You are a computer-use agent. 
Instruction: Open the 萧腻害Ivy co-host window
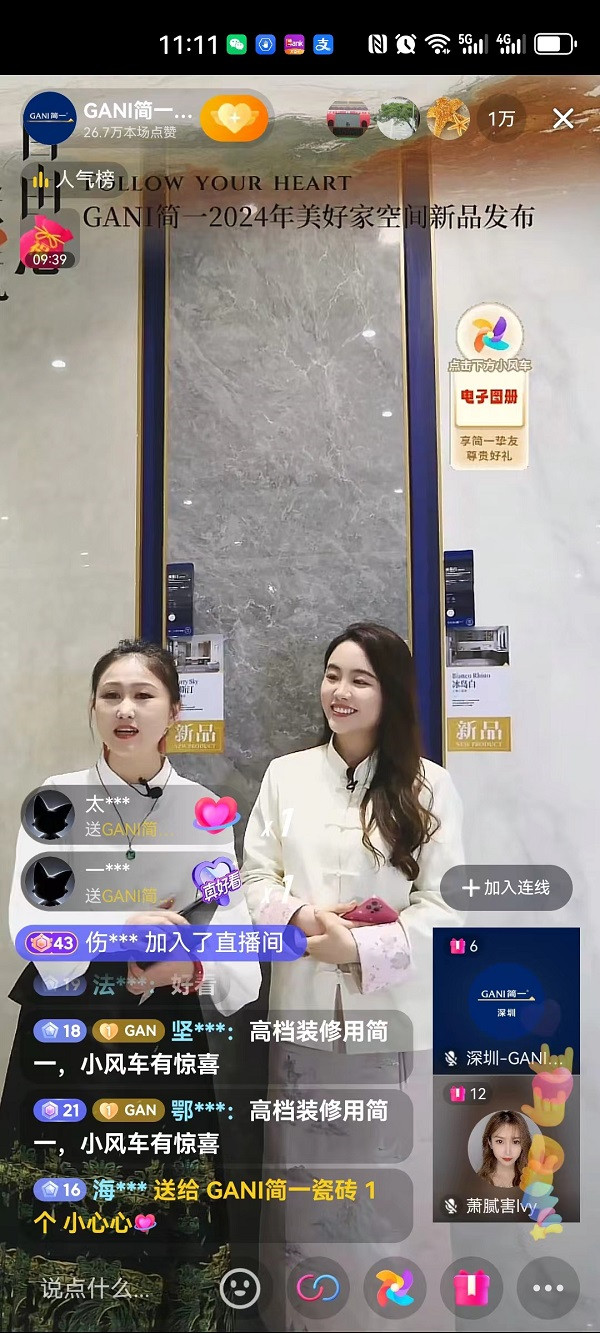505,1148
